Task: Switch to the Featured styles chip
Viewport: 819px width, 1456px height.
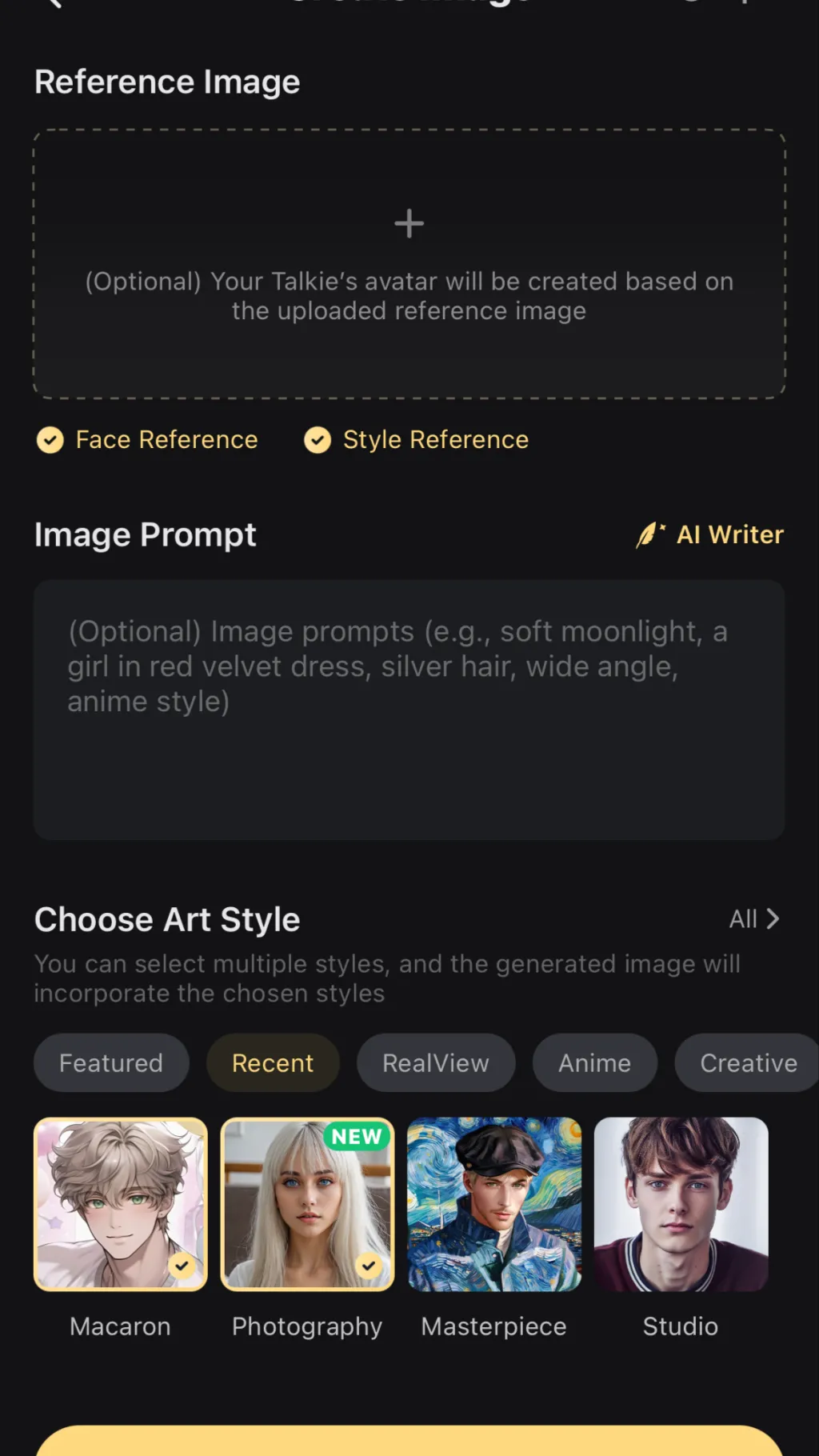Action: pos(111,1063)
